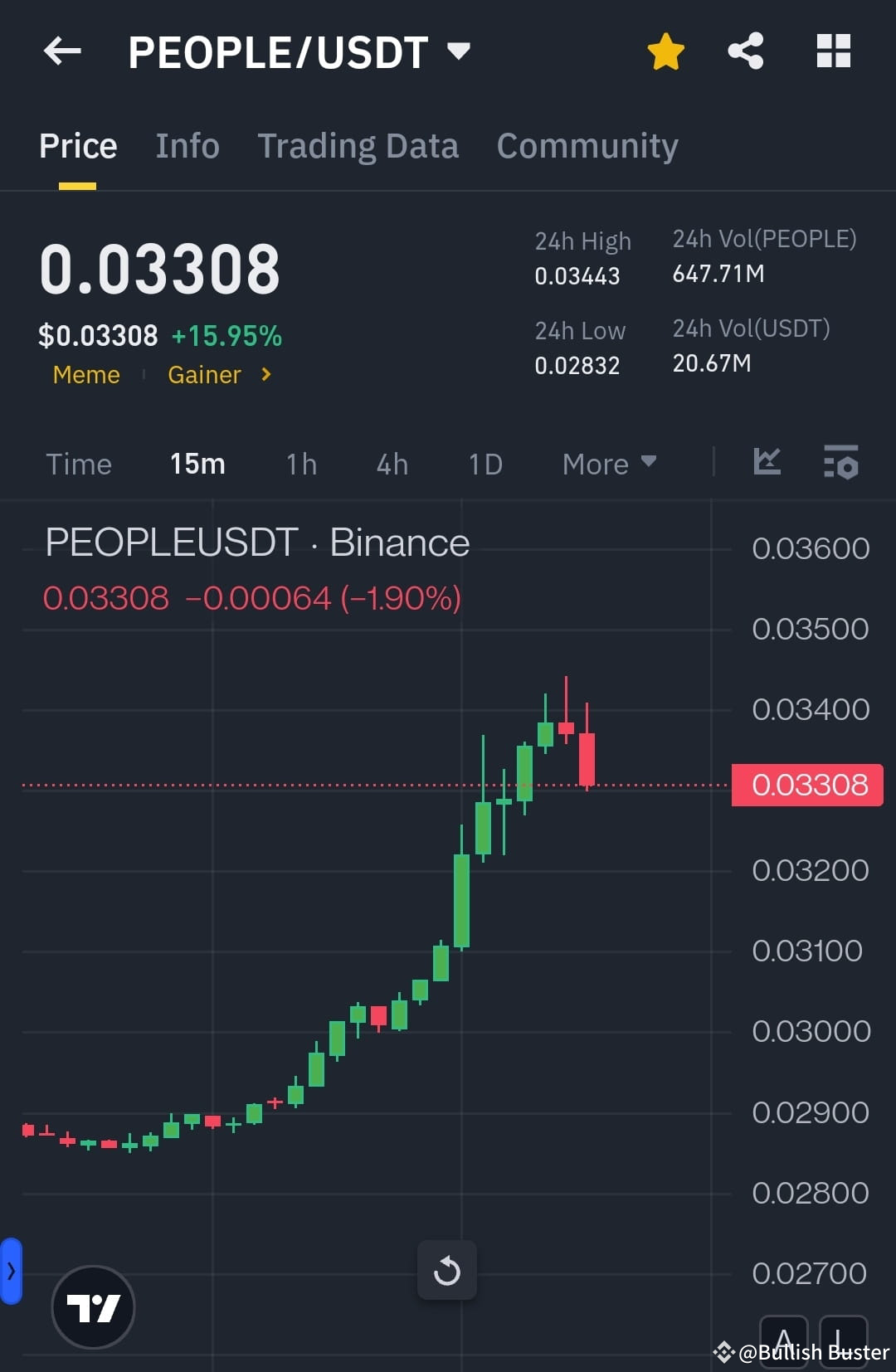The image size is (896, 1372).
Task: Tap the back arrow icon
Action: [62, 51]
